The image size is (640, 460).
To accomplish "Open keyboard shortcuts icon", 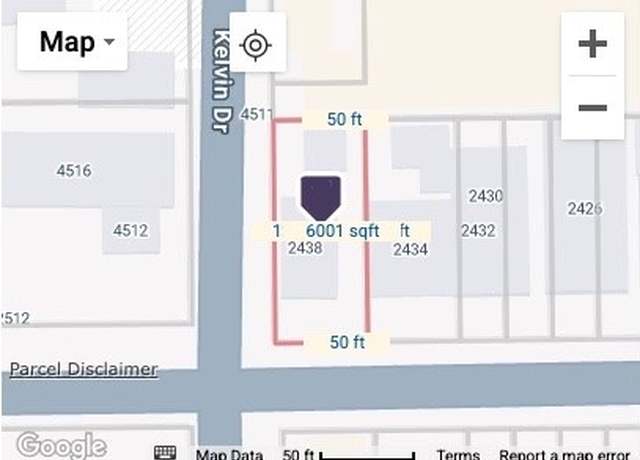I will click(167, 453).
